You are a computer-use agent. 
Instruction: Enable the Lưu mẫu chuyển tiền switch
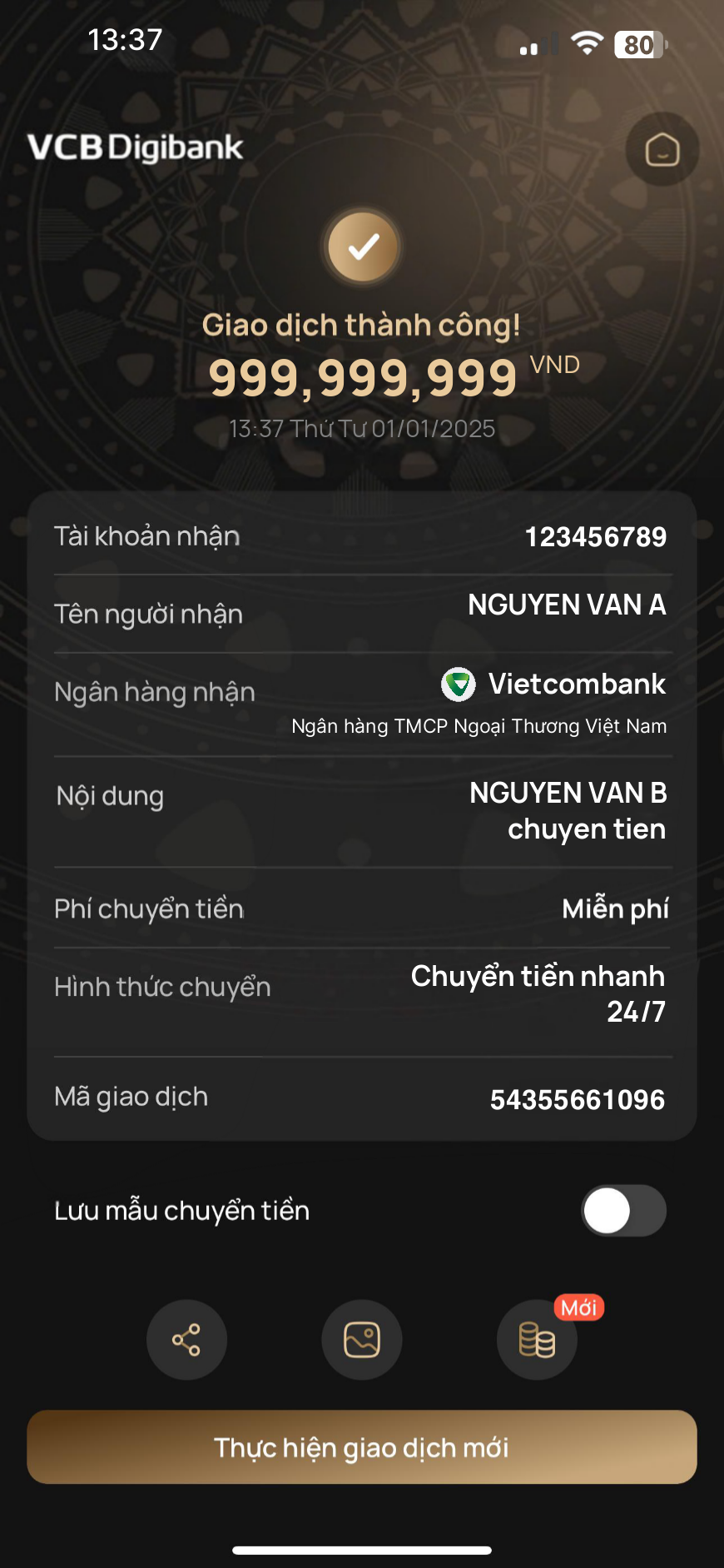[623, 1210]
